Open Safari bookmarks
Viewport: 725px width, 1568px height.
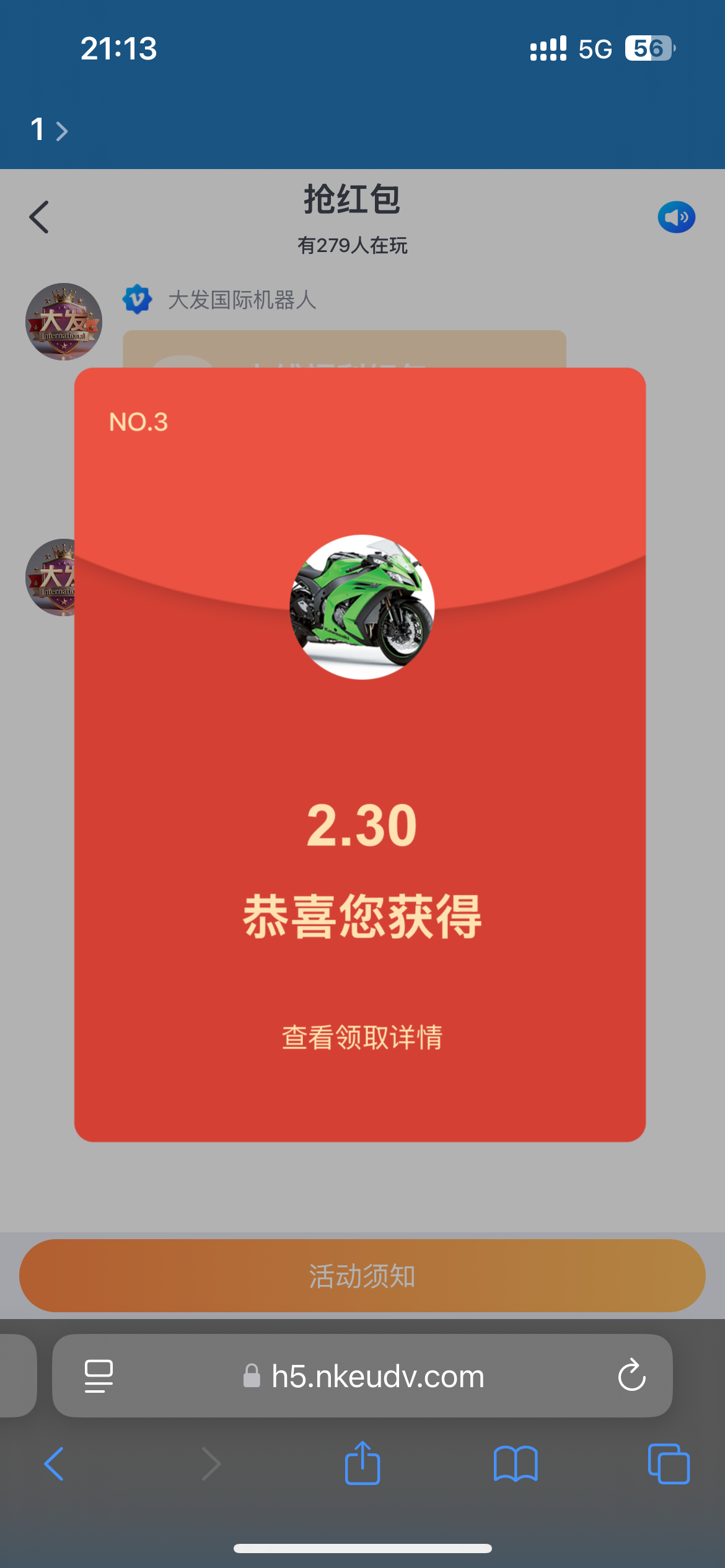click(x=515, y=1464)
